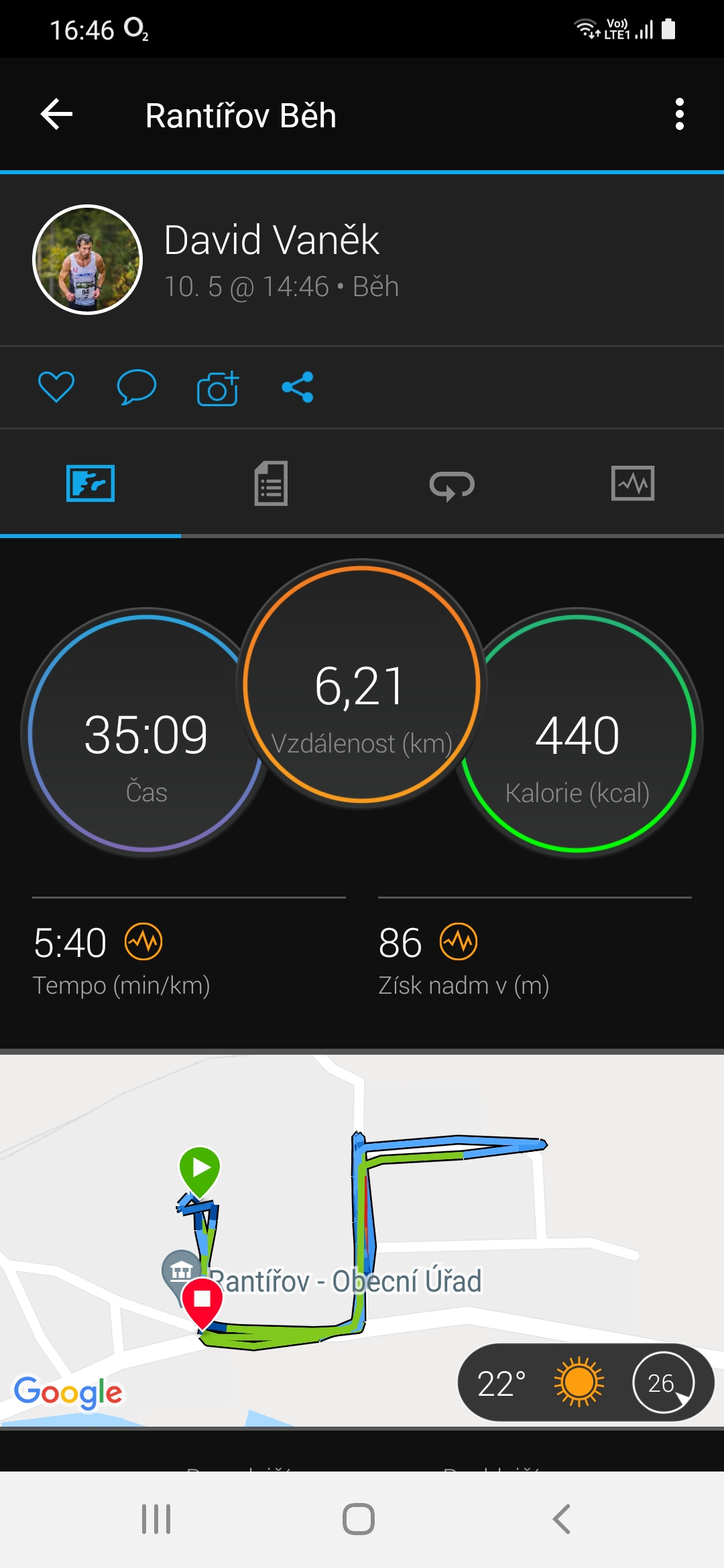Open David Vaněk's profile picture

click(87, 259)
